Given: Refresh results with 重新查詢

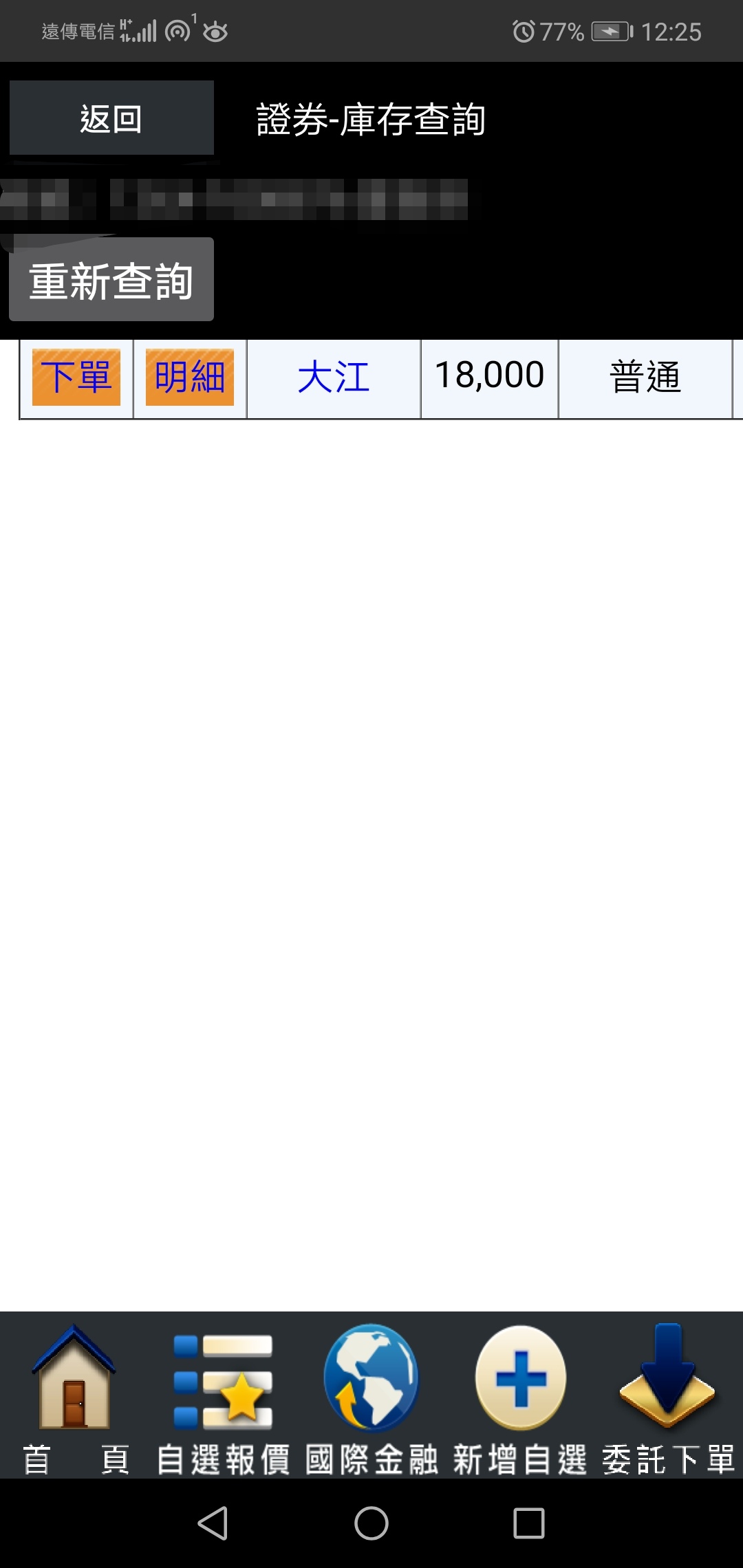Looking at the screenshot, I should [111, 280].
